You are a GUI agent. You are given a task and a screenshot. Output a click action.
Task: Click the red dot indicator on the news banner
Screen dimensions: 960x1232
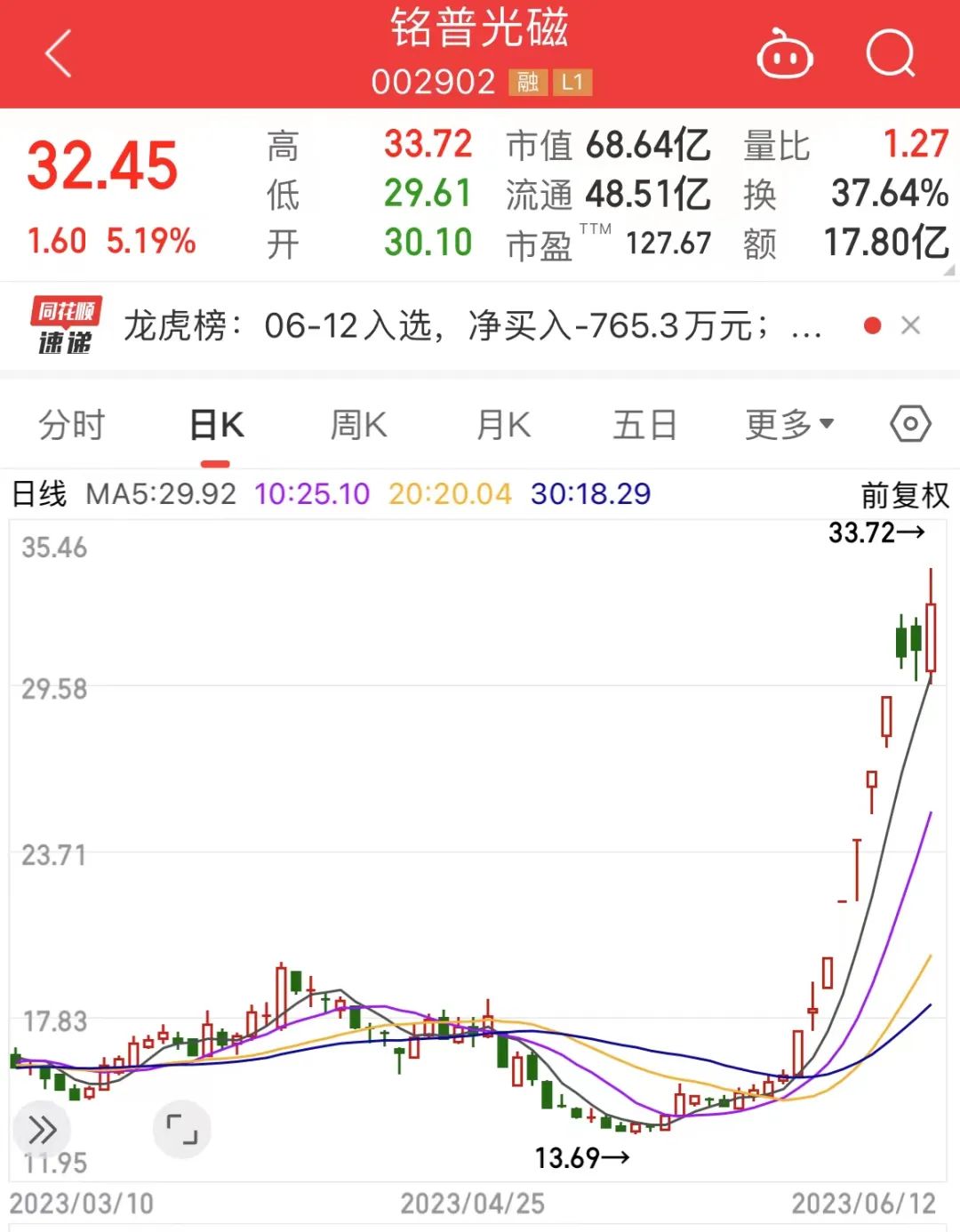click(875, 325)
